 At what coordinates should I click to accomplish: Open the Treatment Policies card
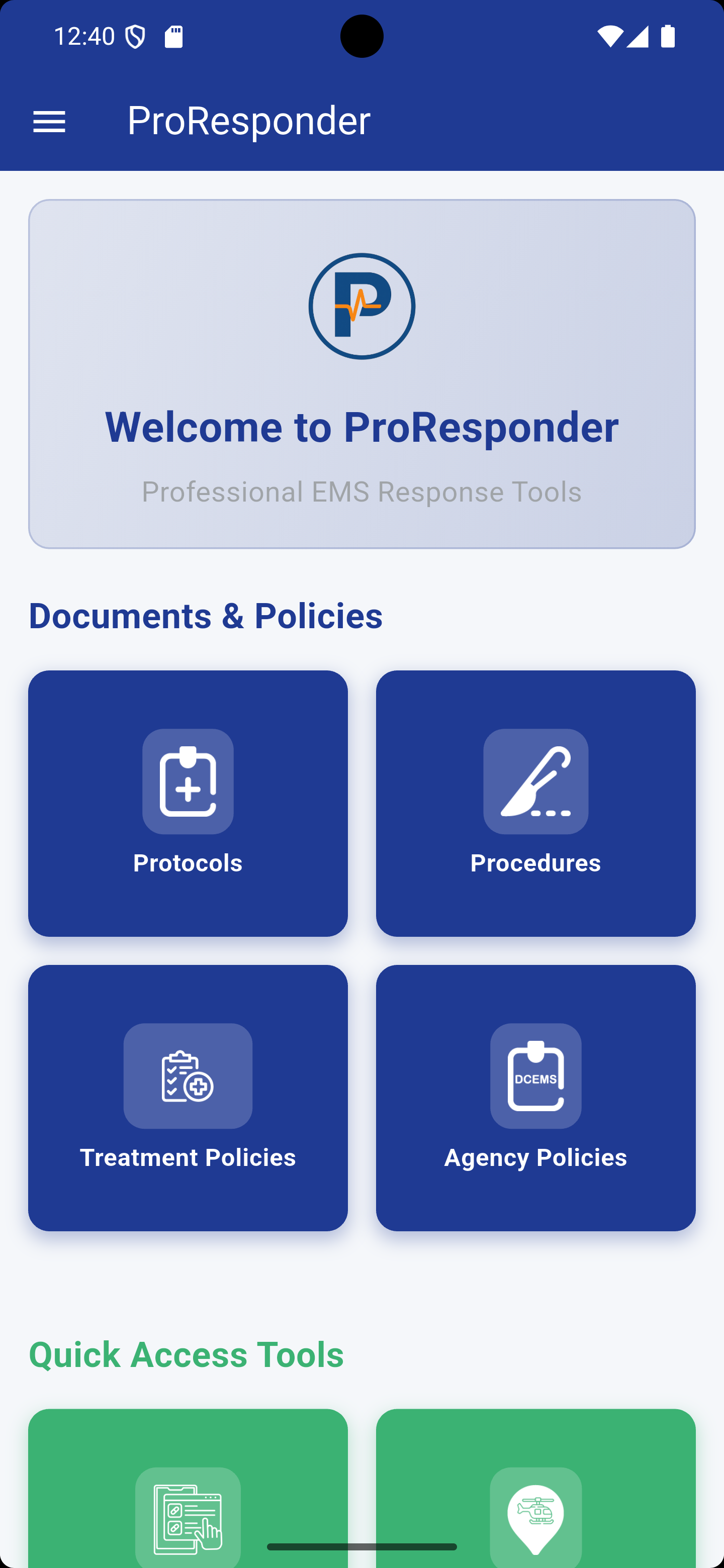click(188, 1098)
